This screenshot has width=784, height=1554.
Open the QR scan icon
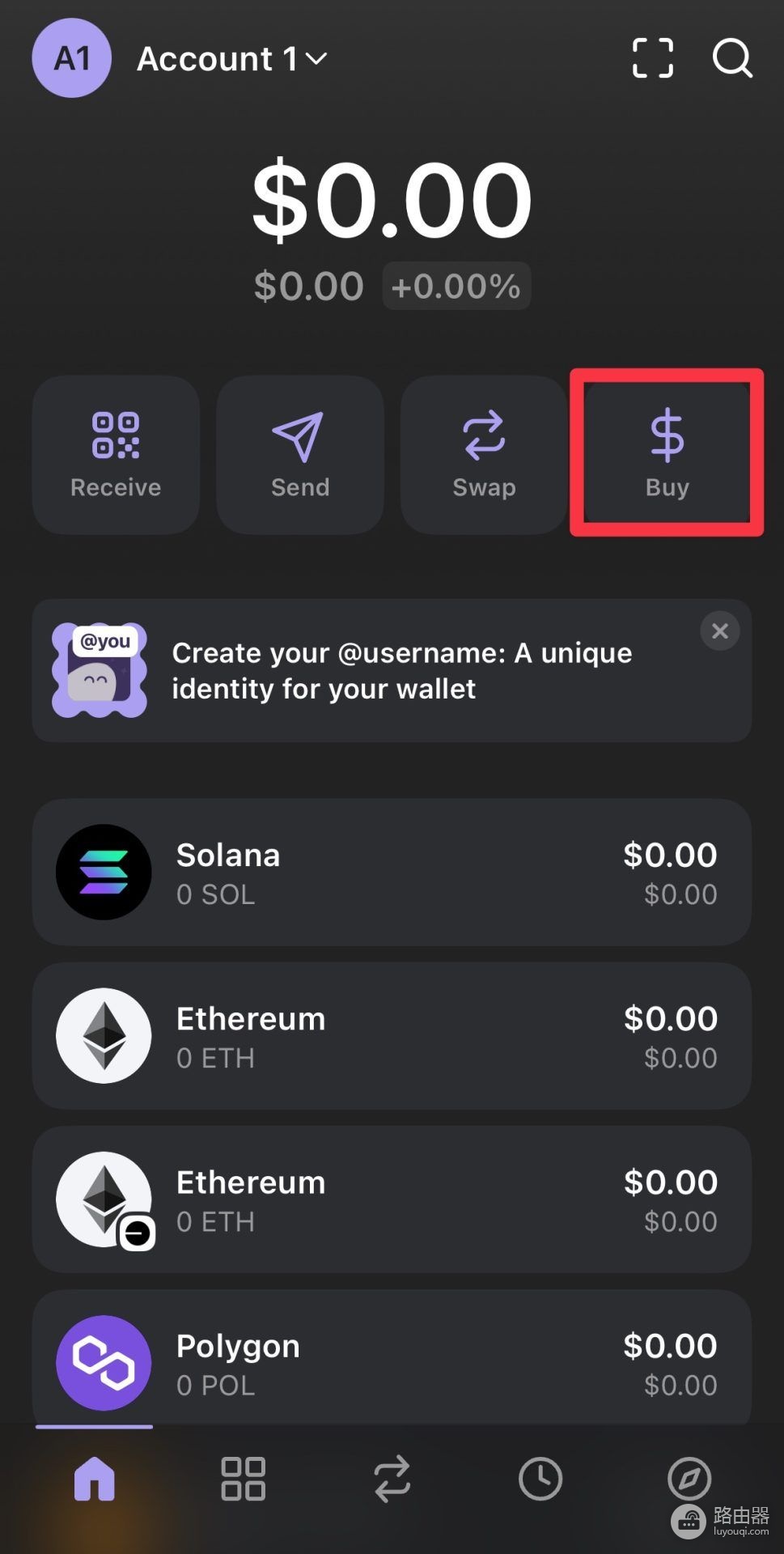coord(652,58)
